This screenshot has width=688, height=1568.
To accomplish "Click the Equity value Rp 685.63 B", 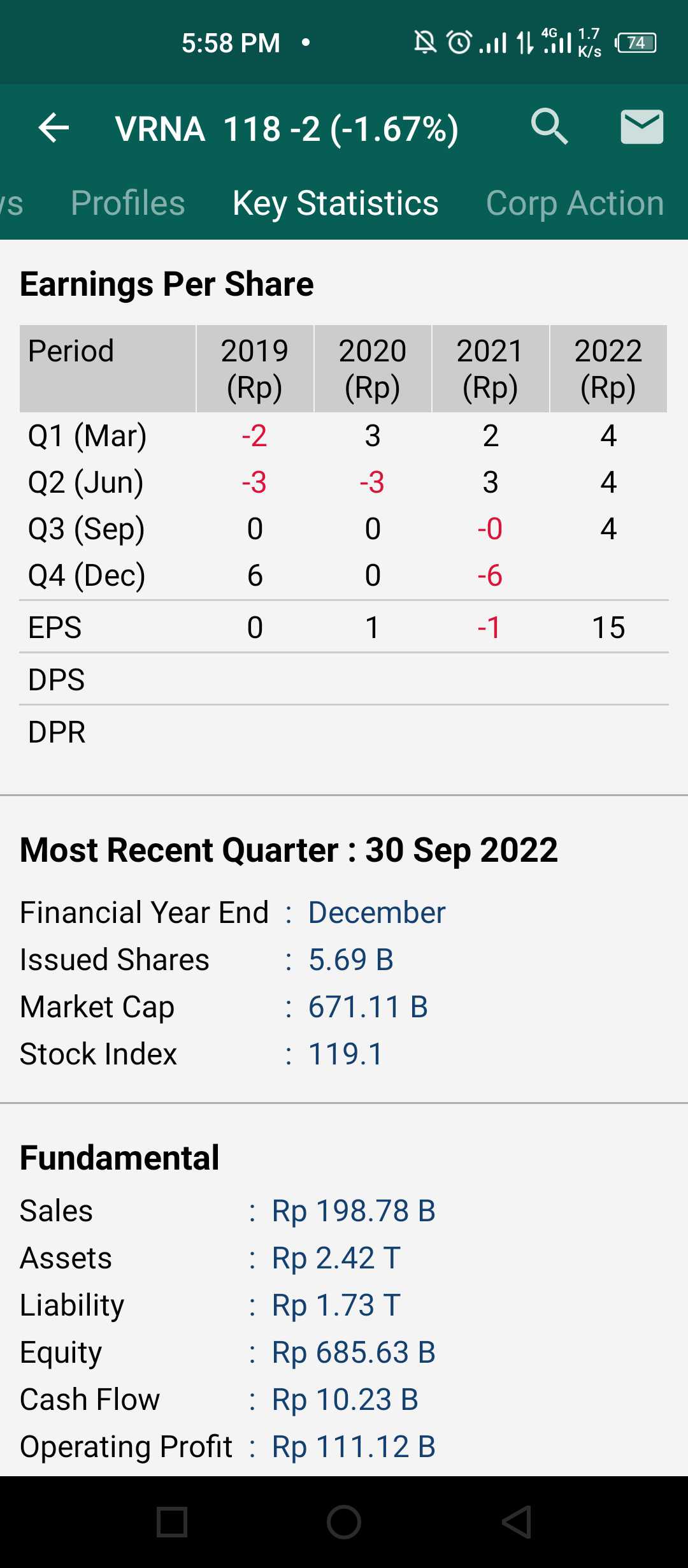I will [353, 1351].
